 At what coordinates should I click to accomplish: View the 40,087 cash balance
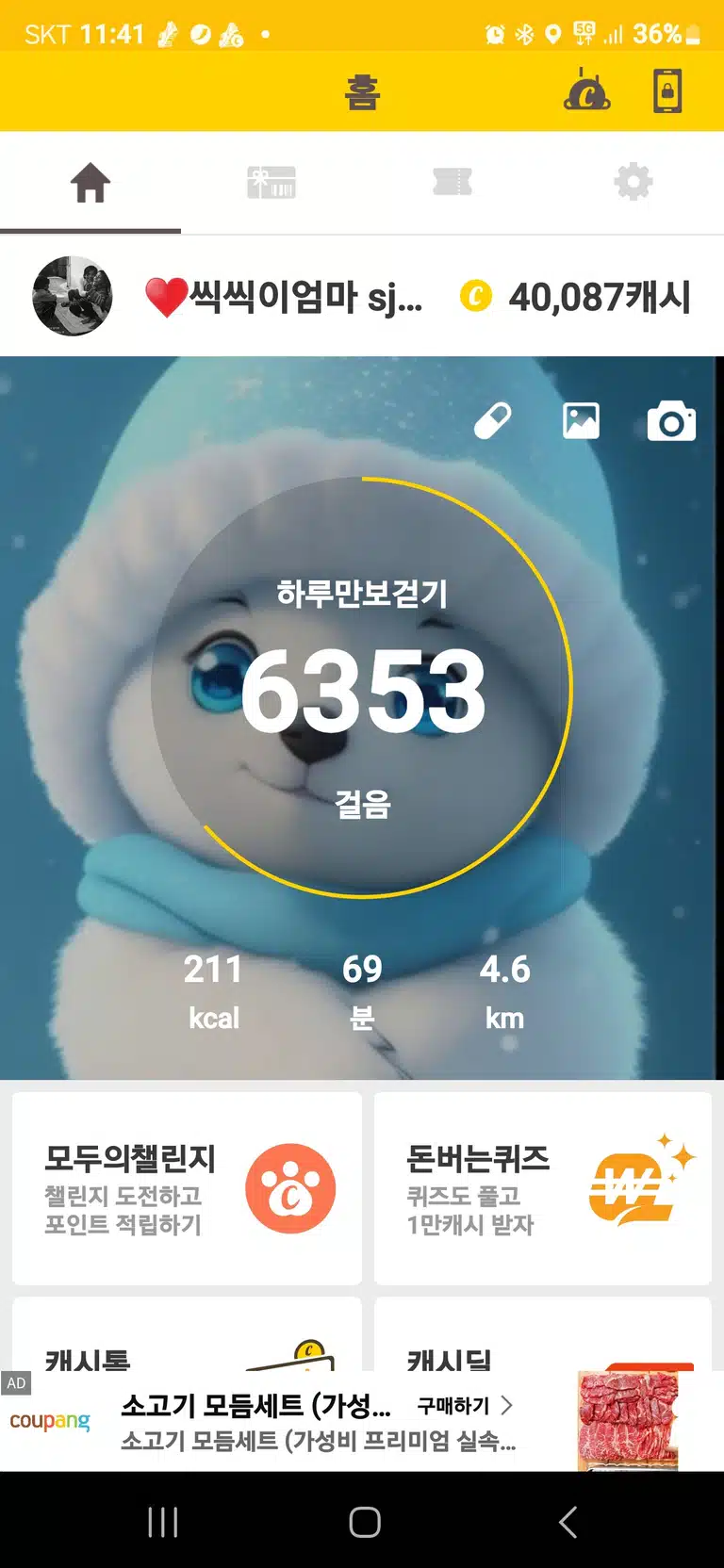tap(575, 297)
